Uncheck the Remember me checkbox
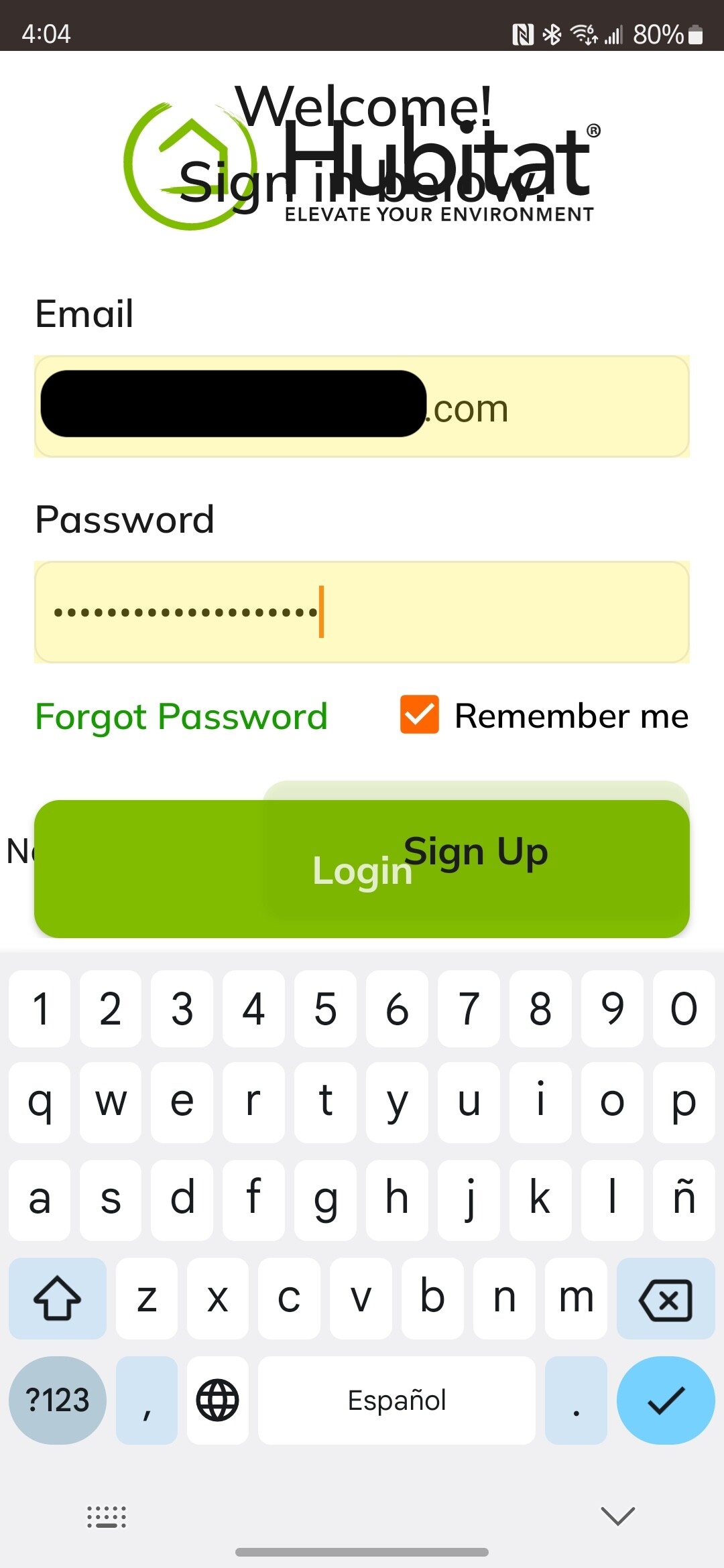The width and height of the screenshot is (724, 1568). point(420,714)
